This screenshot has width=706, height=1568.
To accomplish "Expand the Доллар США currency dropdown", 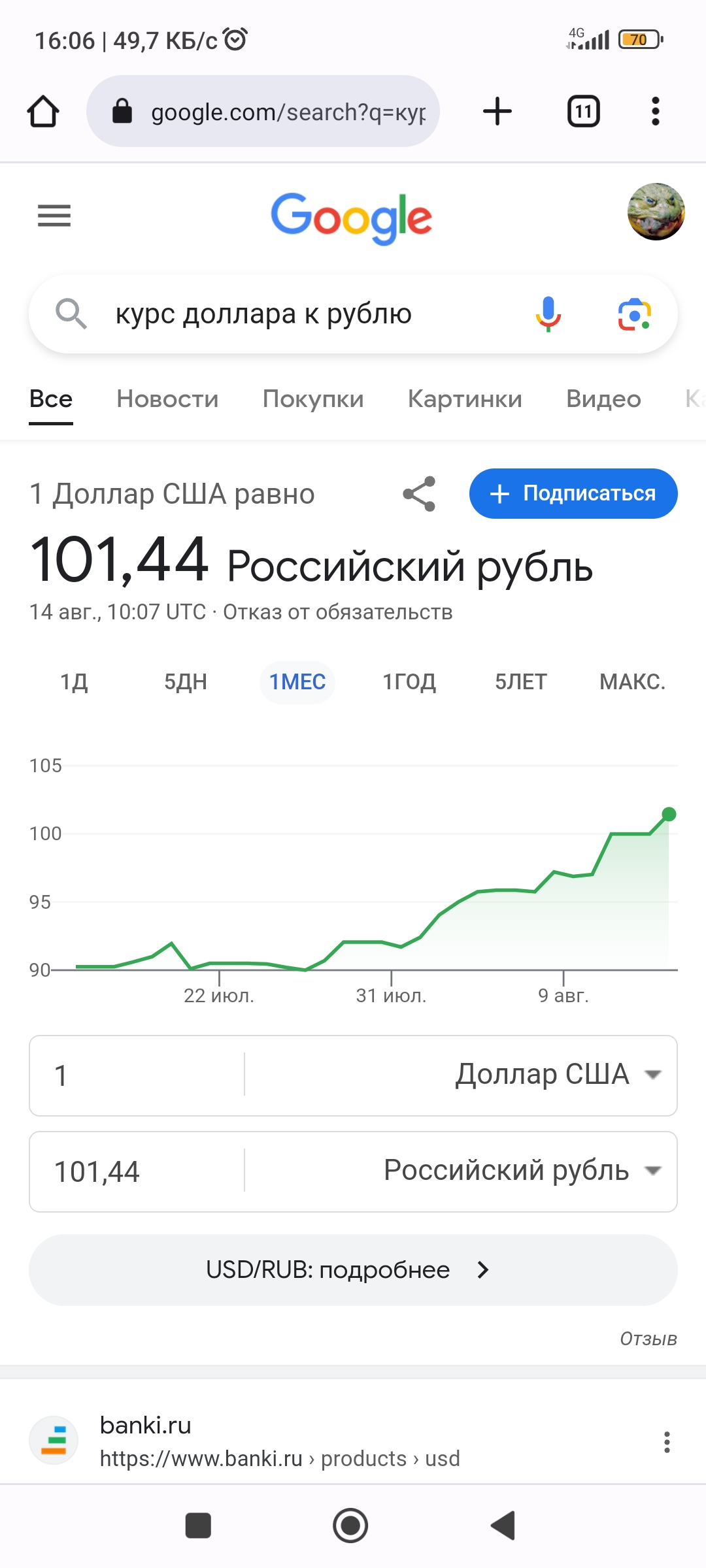I will [x=559, y=1075].
